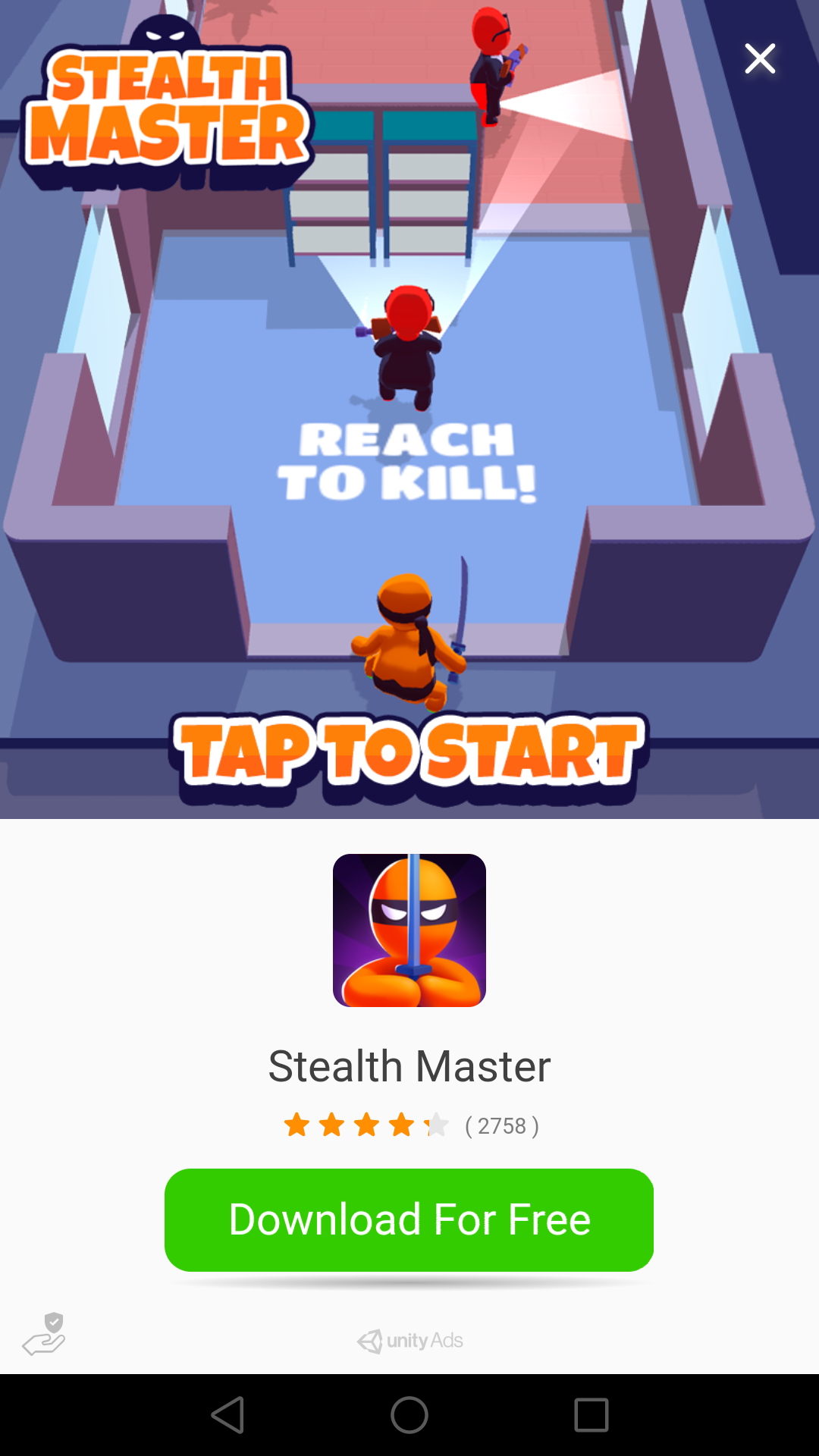Open the privacy info hand-shield icon
Screen dimensions: 819x1456
coord(44,1335)
